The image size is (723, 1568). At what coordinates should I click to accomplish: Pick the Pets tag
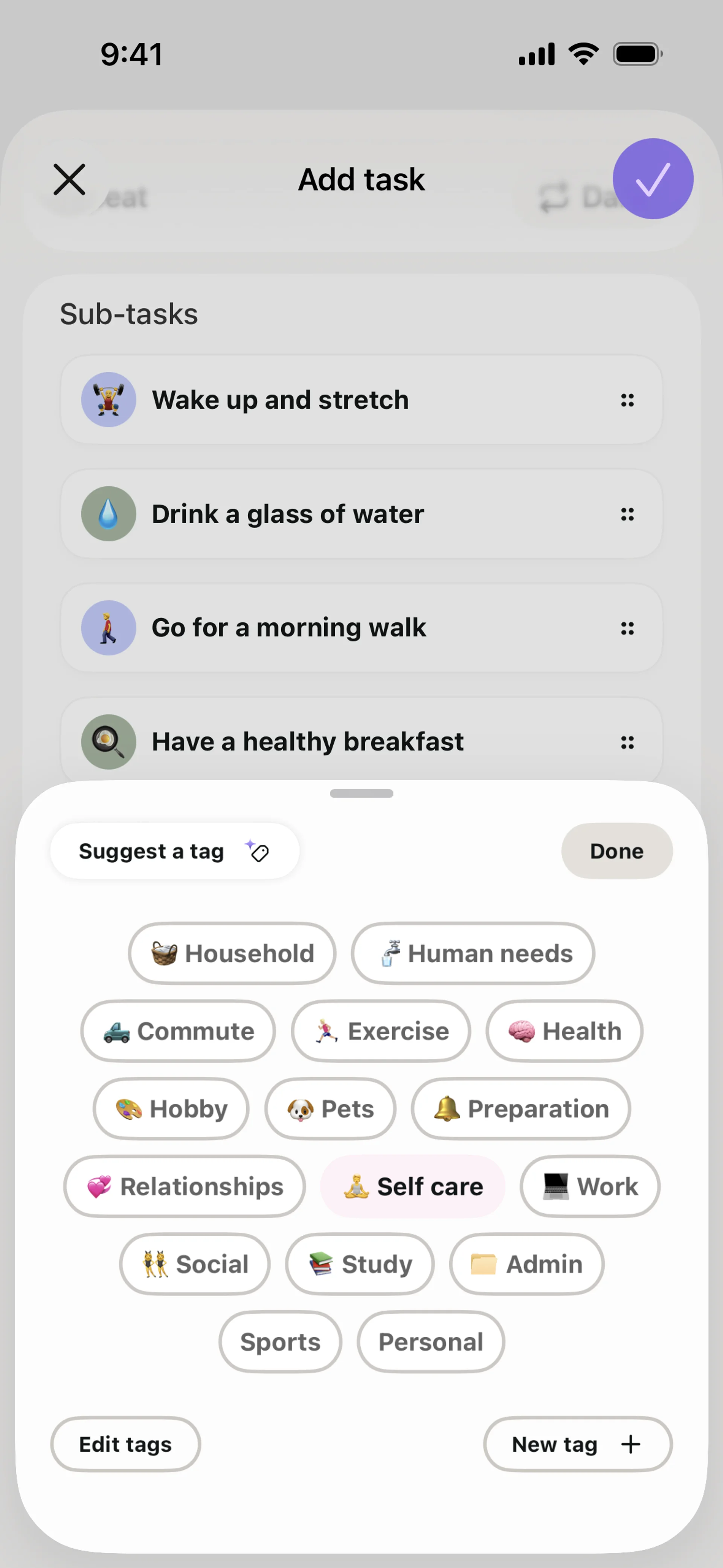331,1109
